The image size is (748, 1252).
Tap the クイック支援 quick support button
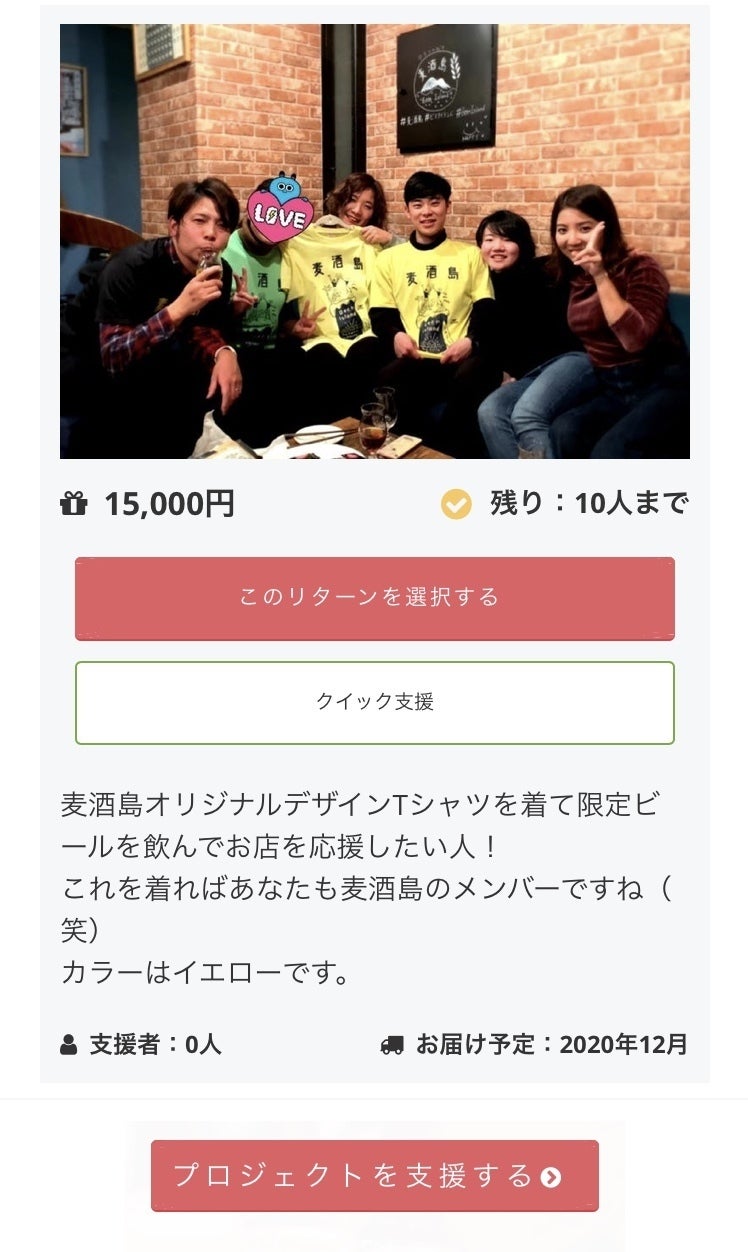click(x=374, y=702)
